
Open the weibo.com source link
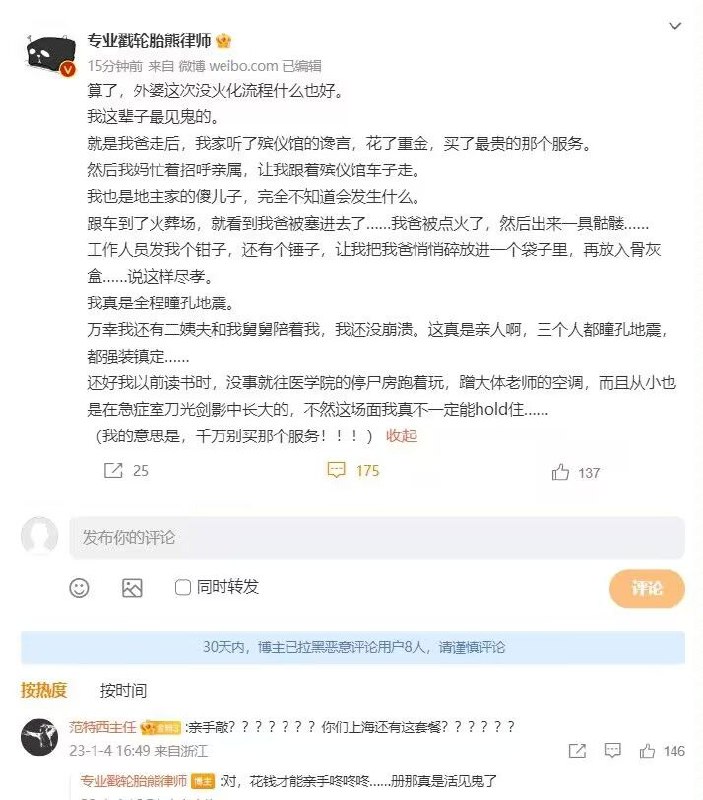[242, 66]
